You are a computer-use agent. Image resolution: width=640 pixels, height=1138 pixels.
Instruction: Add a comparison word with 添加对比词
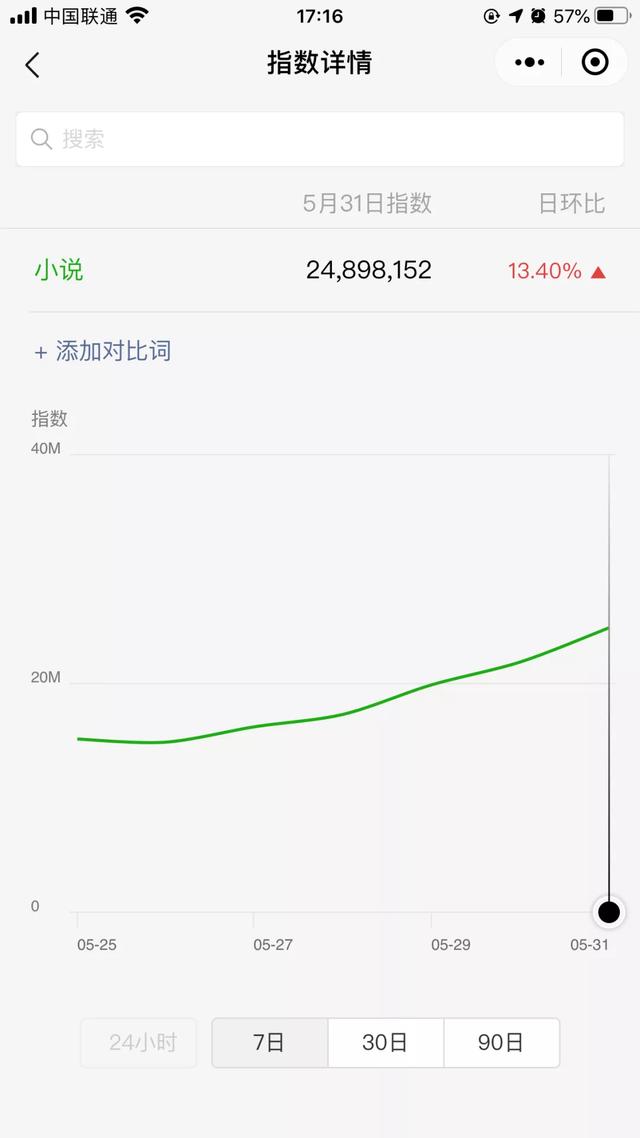coord(103,351)
